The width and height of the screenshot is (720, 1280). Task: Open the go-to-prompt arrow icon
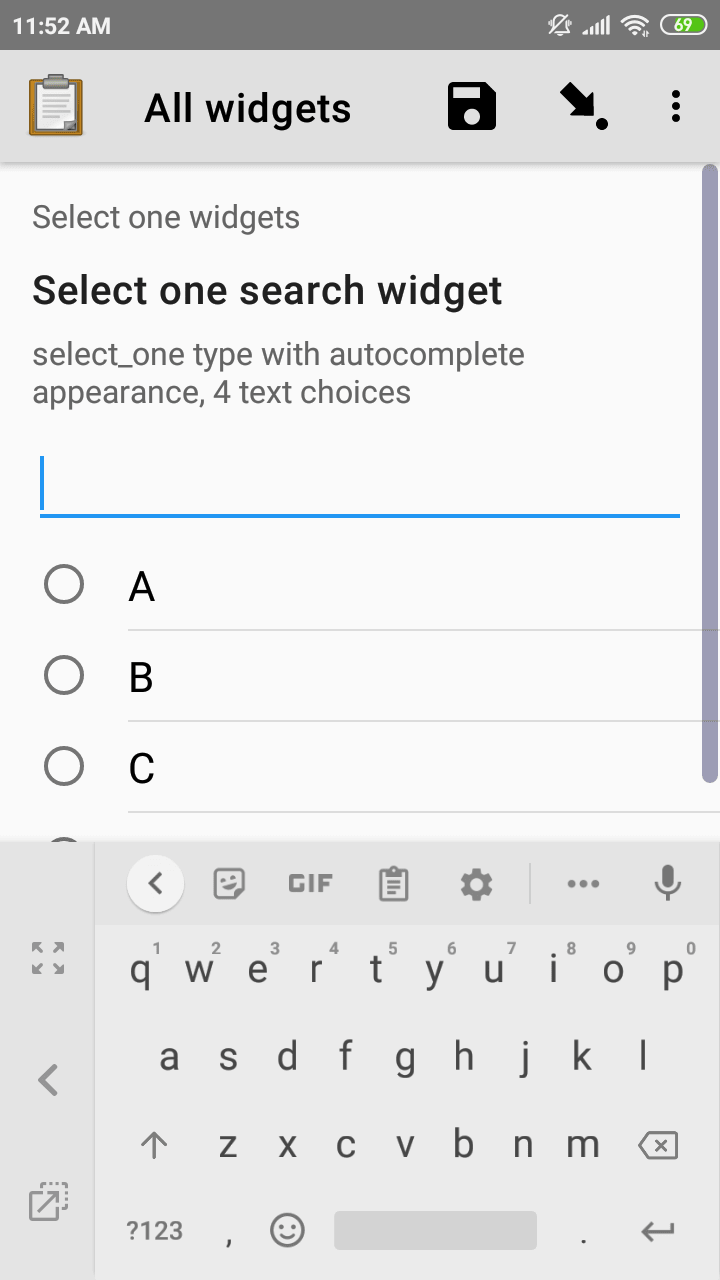(584, 107)
